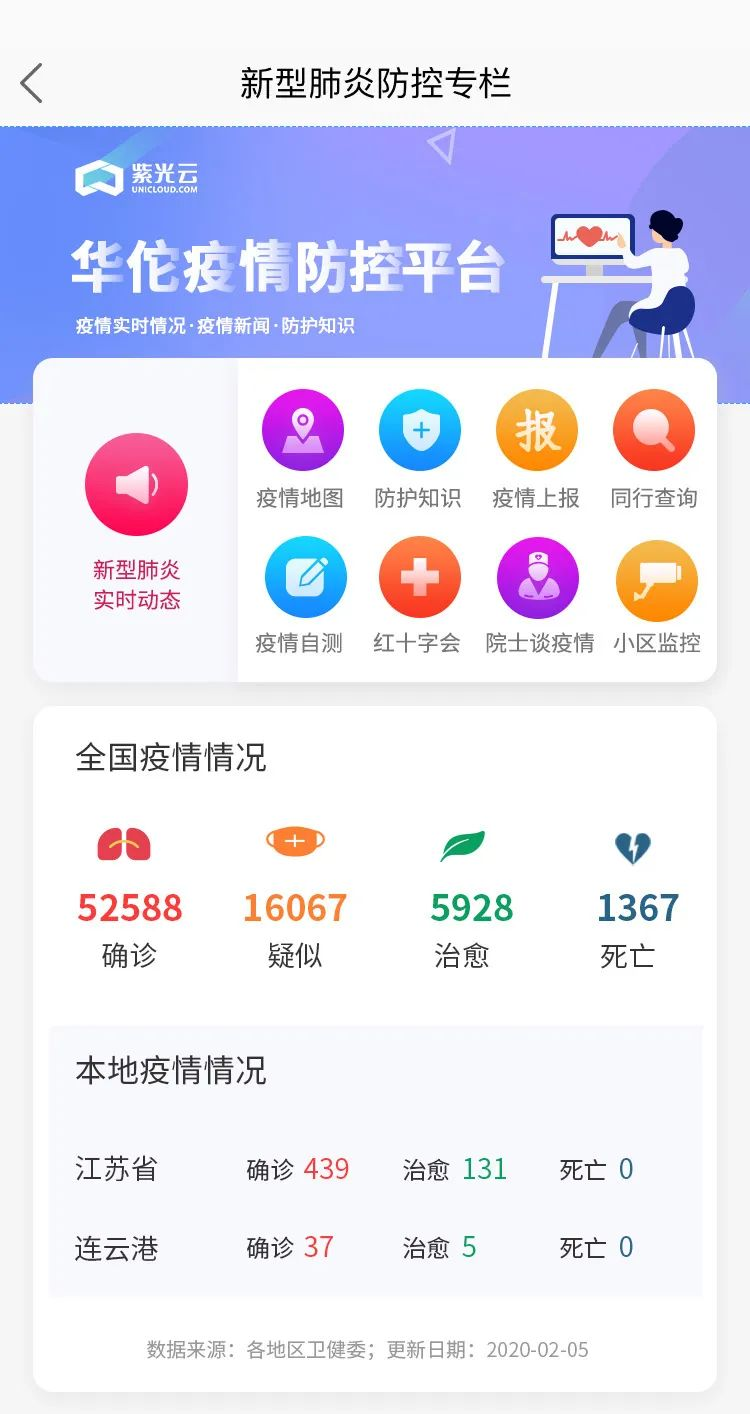Open 新型肺炎实时动态 updates

(137, 486)
